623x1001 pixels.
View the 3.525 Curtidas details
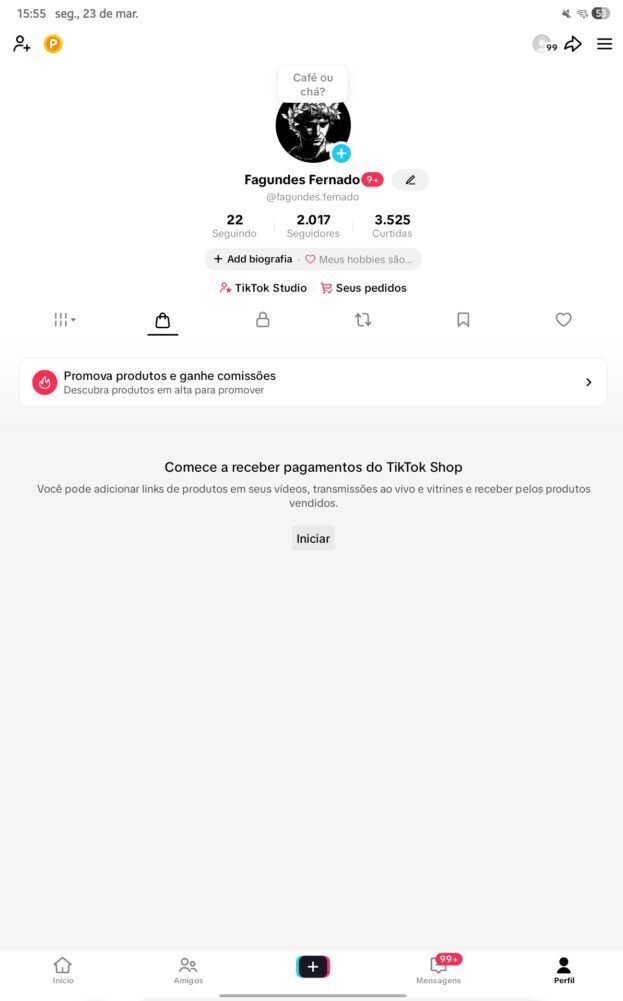pos(392,226)
